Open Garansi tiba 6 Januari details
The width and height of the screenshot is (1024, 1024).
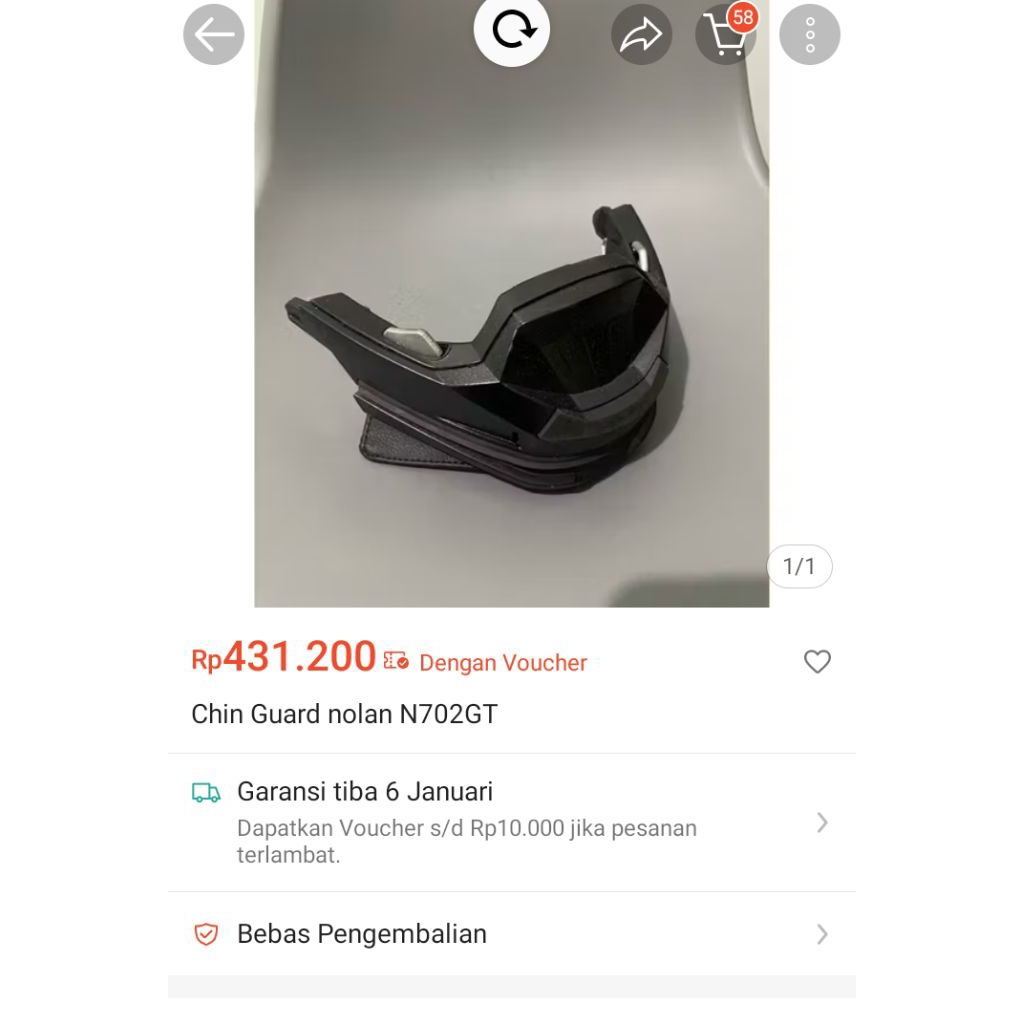511,822
